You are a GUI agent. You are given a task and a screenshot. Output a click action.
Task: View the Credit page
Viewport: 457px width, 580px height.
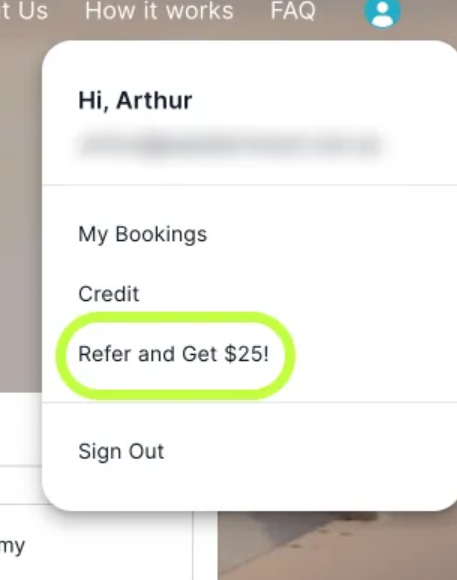[109, 294]
